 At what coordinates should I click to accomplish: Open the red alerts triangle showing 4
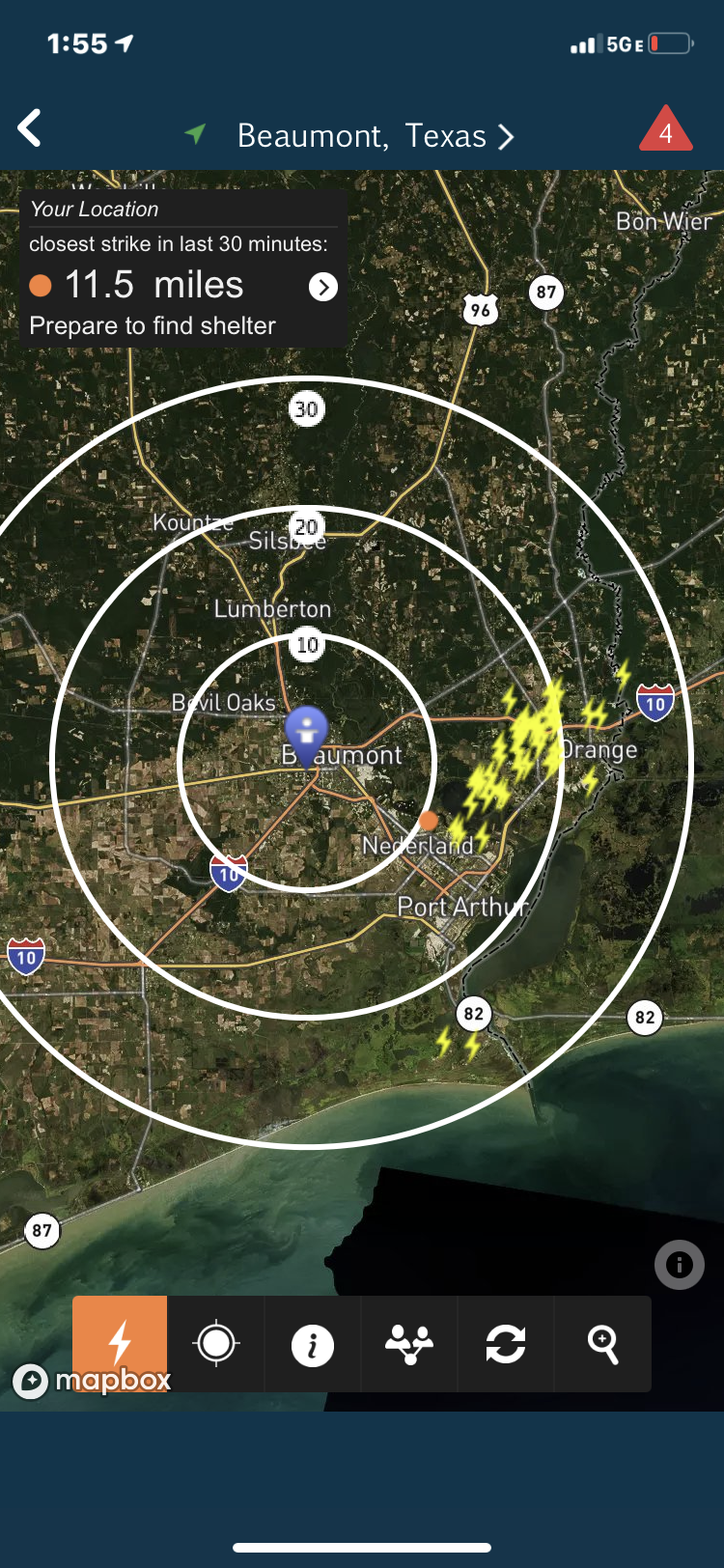[665, 130]
